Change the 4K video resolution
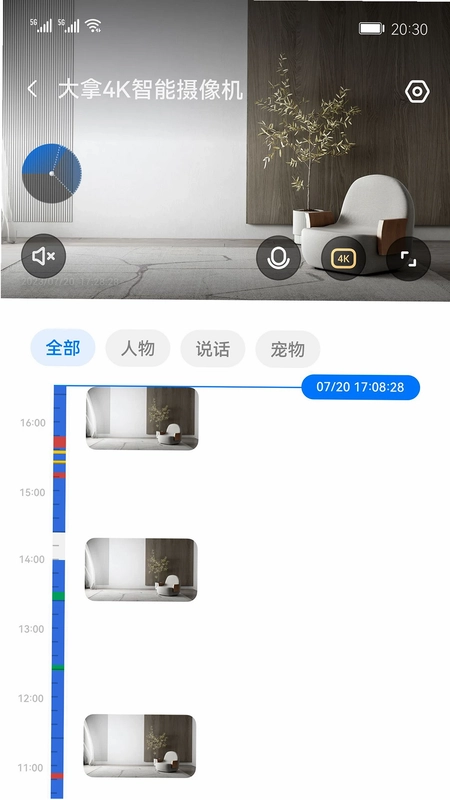The height and width of the screenshot is (800, 450). [343, 259]
